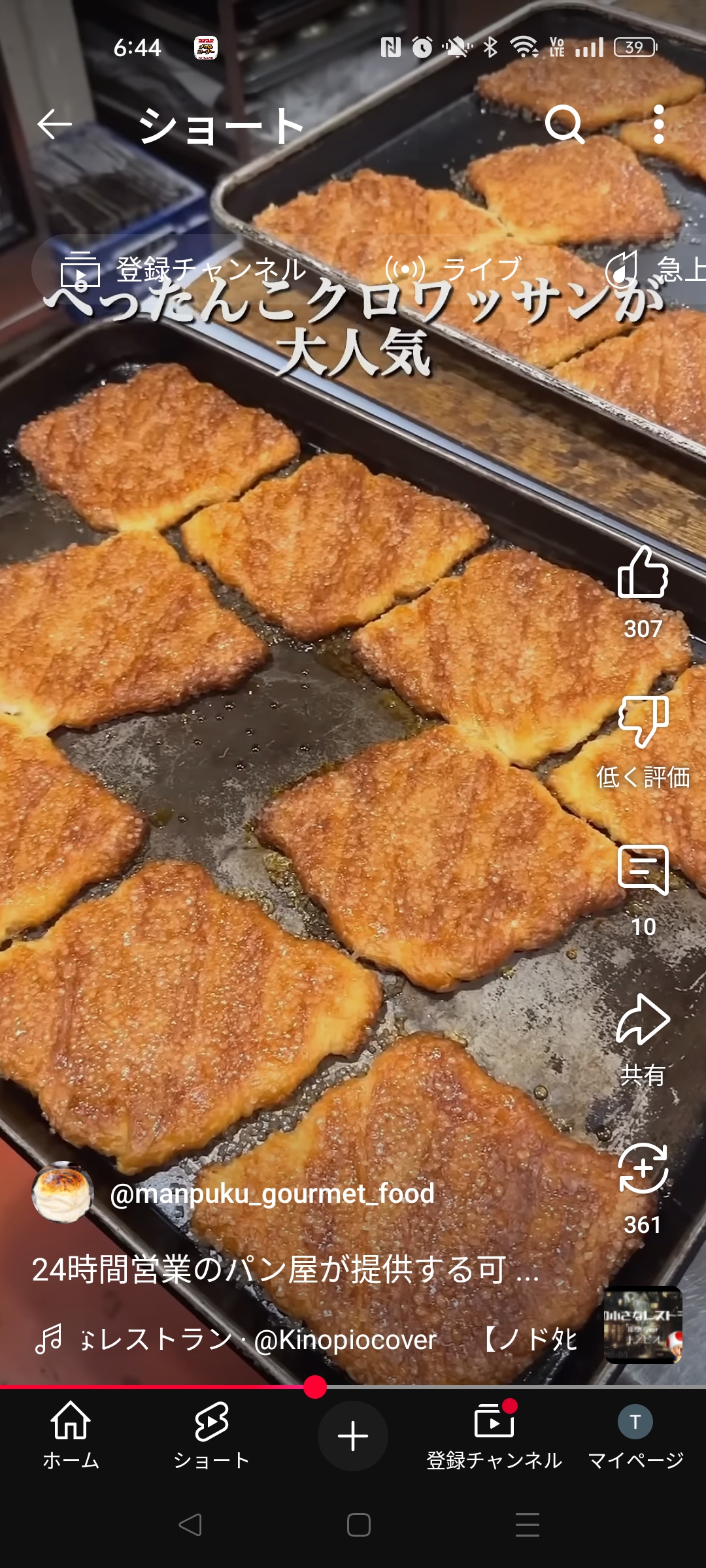Open search with the magnifier icon
The width and height of the screenshot is (706, 1568).
(x=565, y=124)
